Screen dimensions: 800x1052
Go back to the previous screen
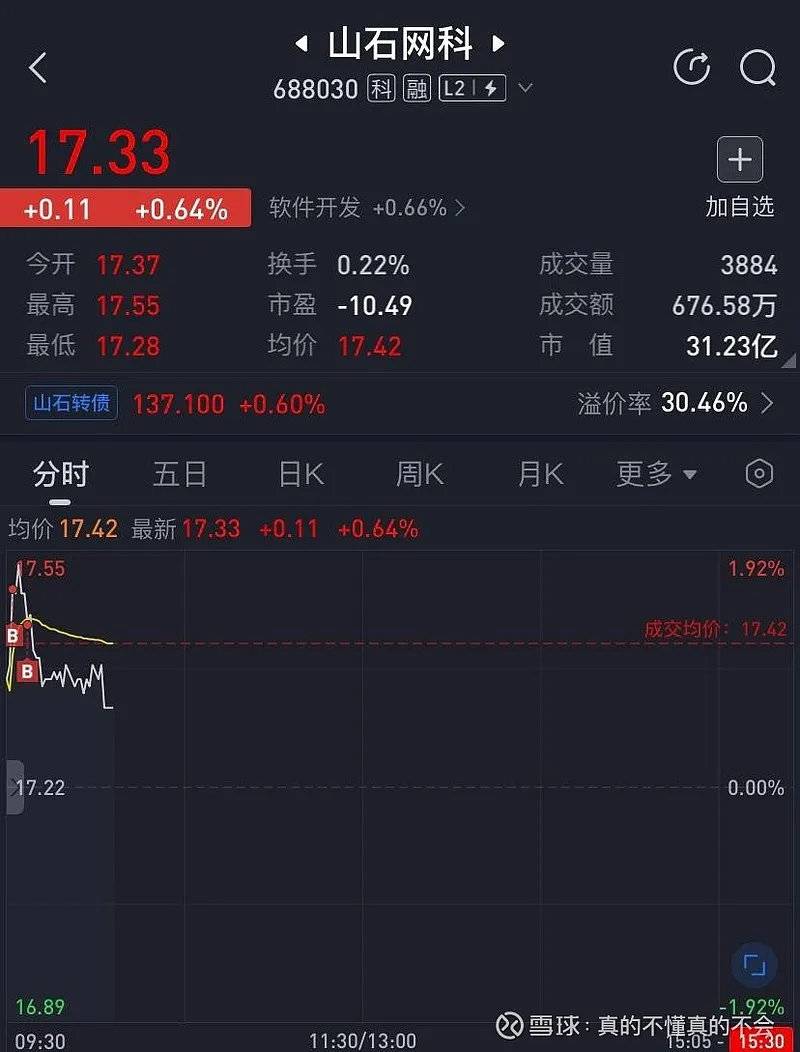click(38, 68)
